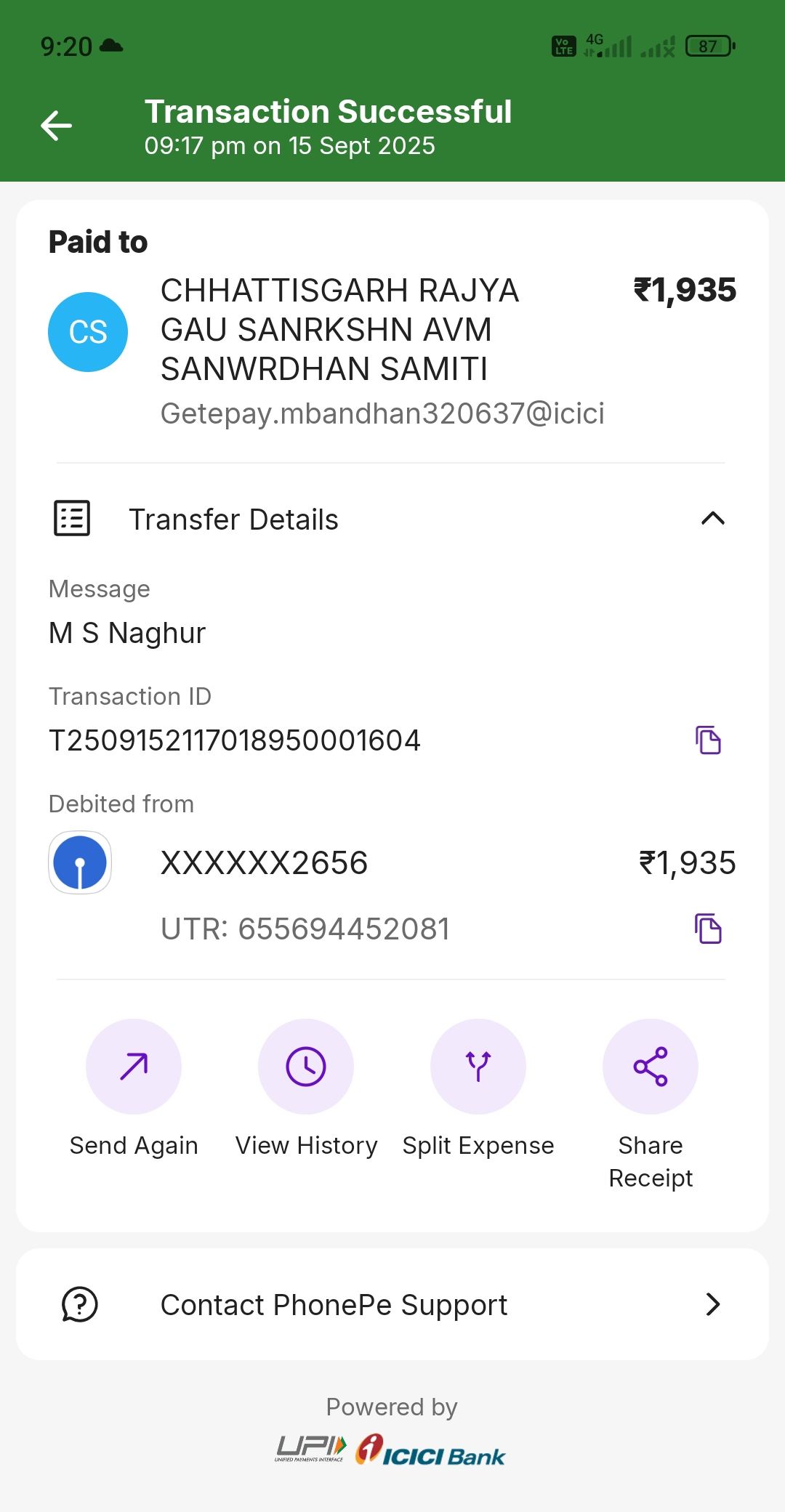Collapse the Transfer Details section
The height and width of the screenshot is (1512, 785).
point(712,519)
